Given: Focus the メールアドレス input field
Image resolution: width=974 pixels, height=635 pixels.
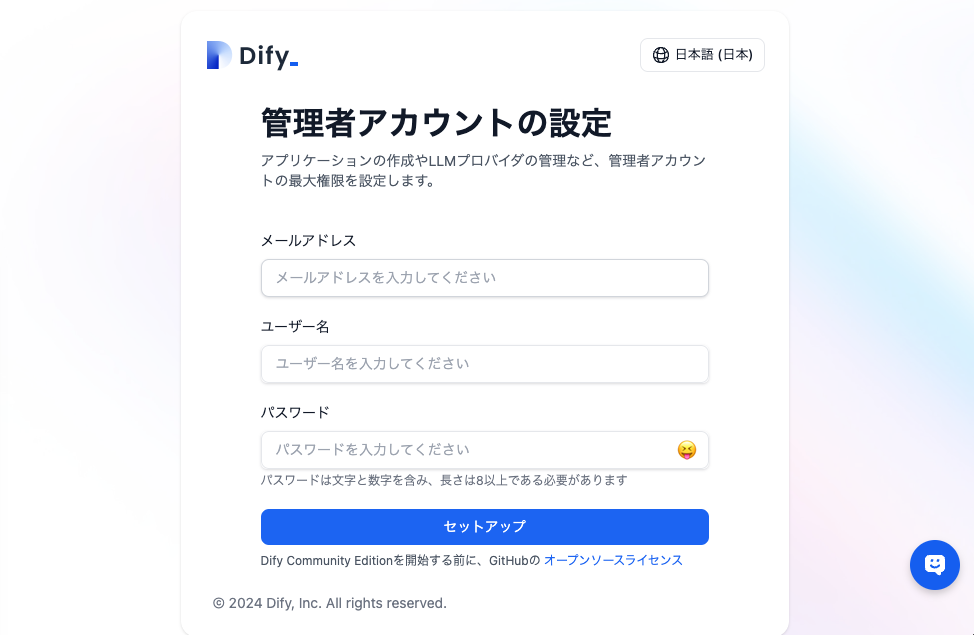Looking at the screenshot, I should point(484,278).
